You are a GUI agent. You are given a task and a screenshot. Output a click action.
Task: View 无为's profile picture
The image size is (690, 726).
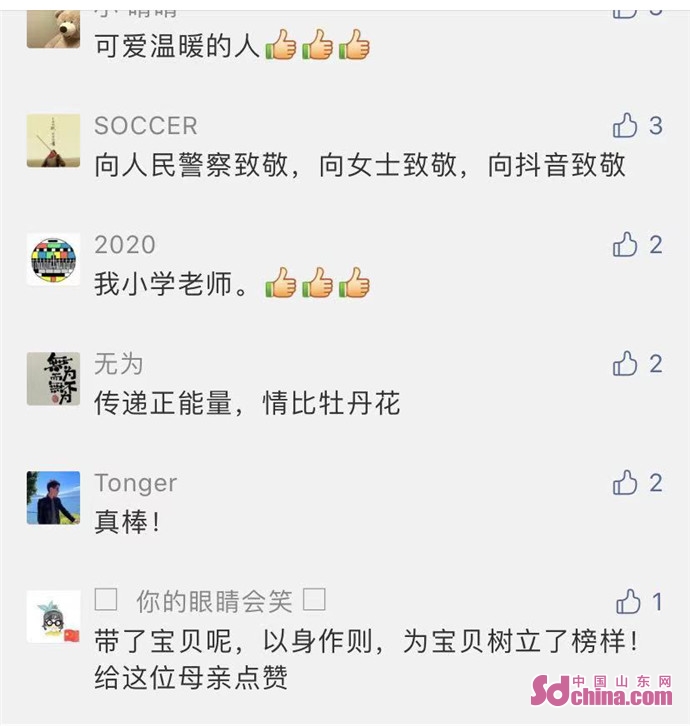[x=53, y=379]
